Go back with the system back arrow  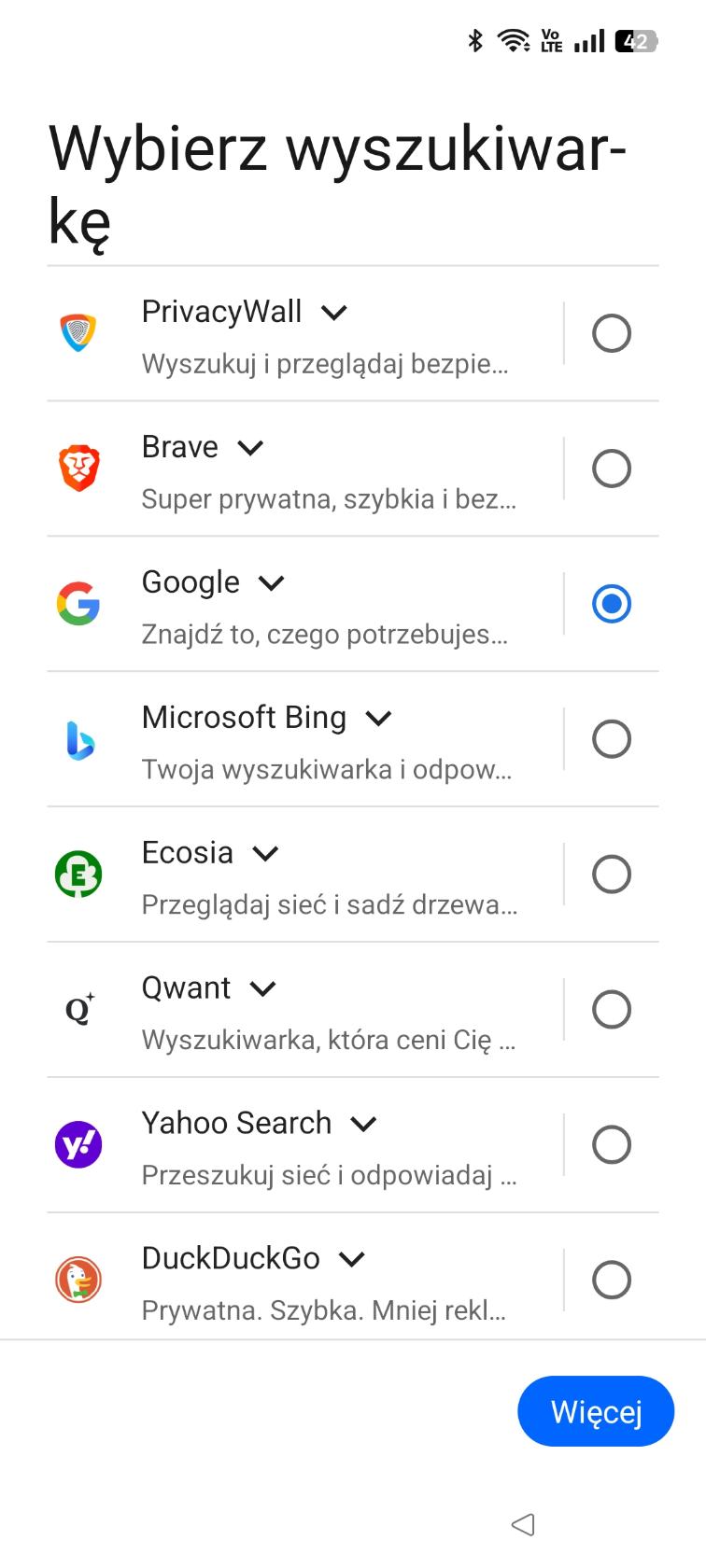[x=523, y=1525]
